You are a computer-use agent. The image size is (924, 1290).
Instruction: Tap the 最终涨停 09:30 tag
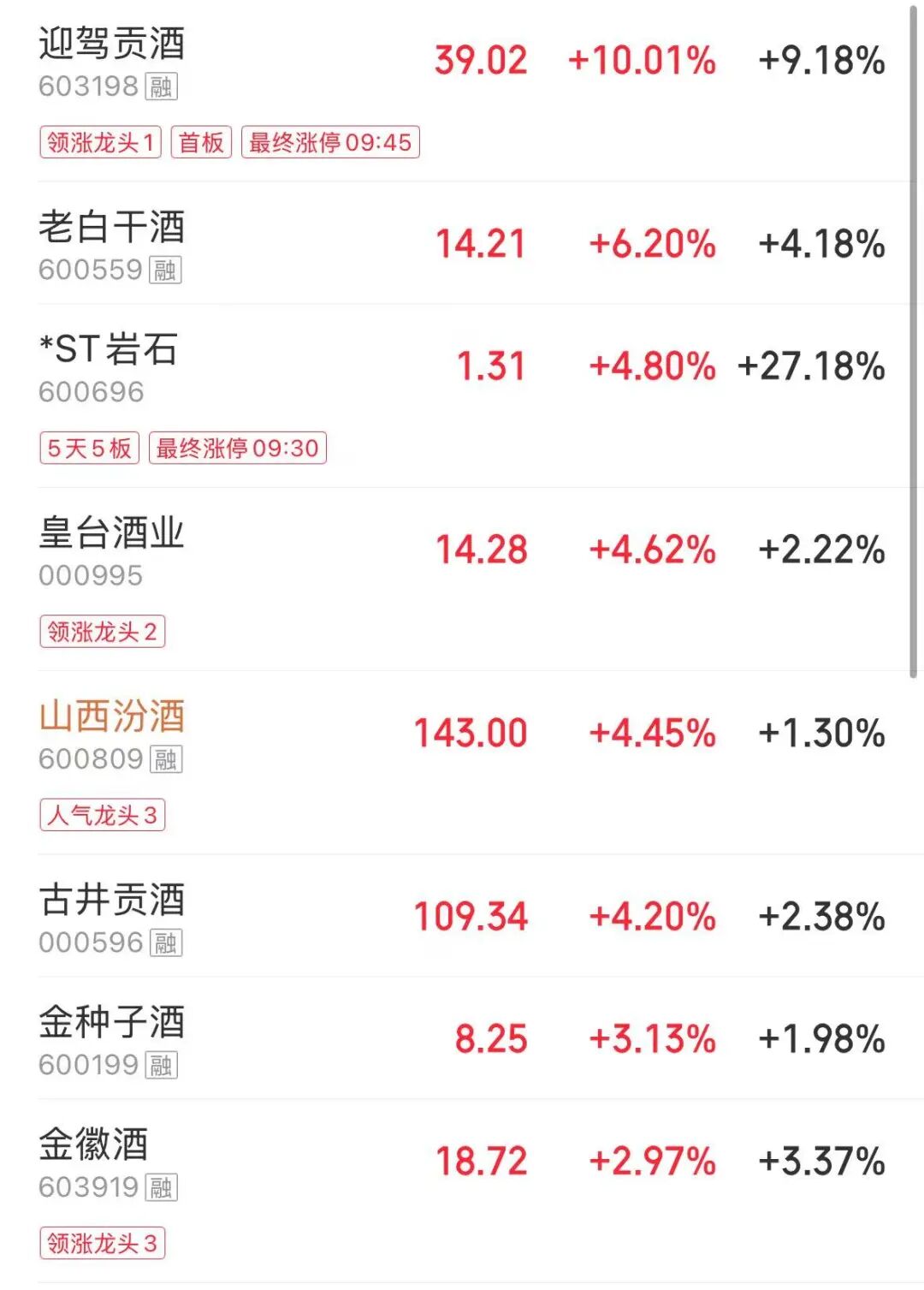click(237, 447)
